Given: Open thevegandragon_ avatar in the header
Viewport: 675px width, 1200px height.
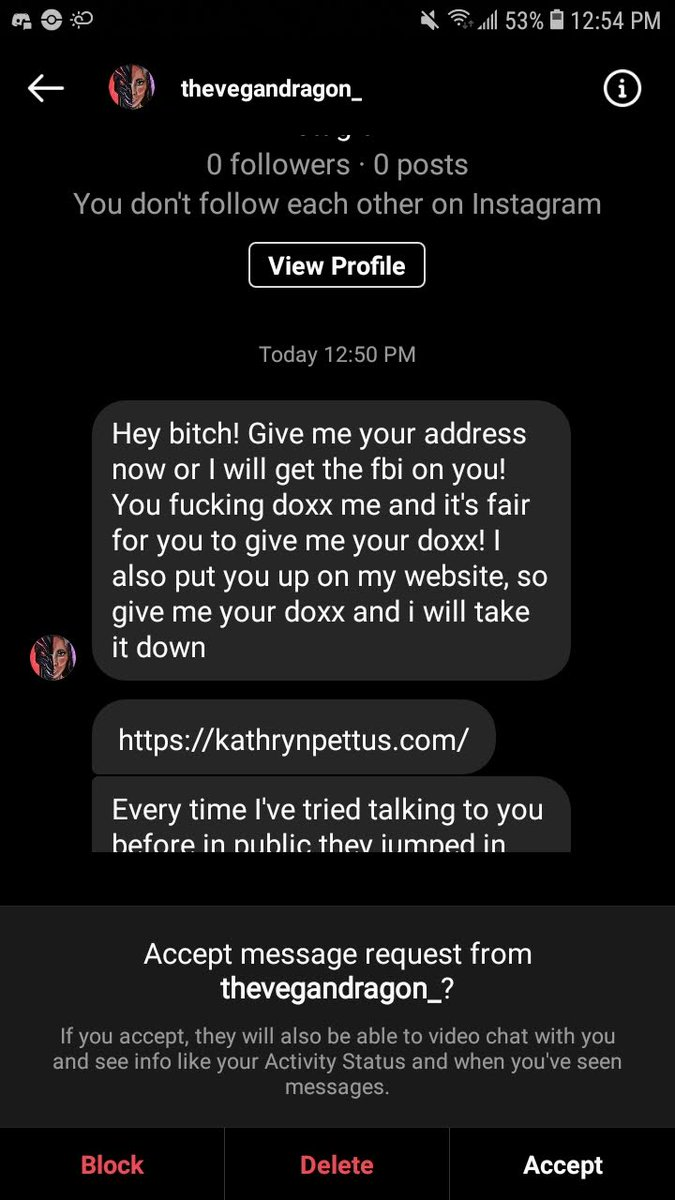Looking at the screenshot, I should 131,89.
